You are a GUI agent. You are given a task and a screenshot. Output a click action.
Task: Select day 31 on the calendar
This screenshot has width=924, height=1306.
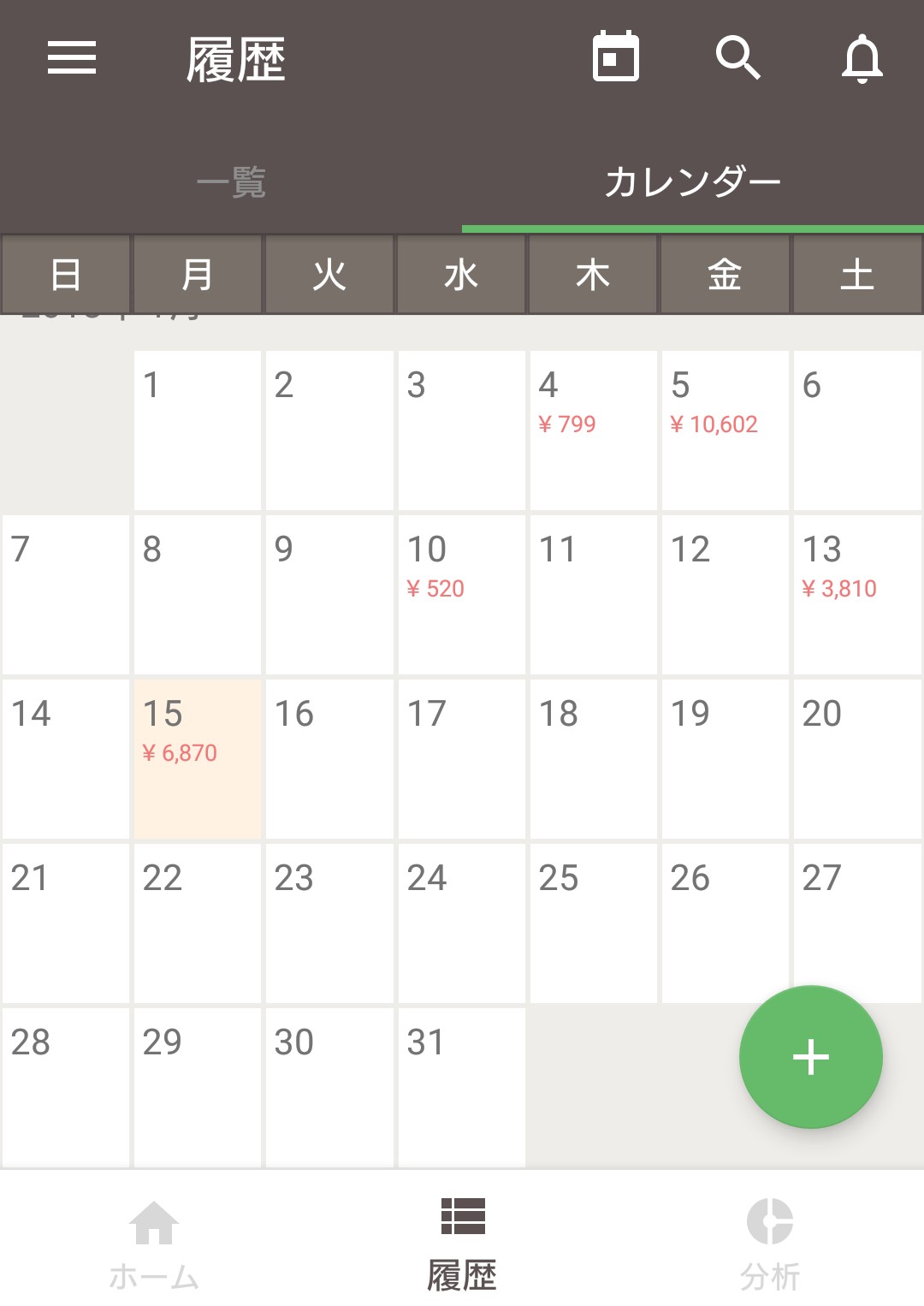pyautogui.click(x=461, y=1087)
